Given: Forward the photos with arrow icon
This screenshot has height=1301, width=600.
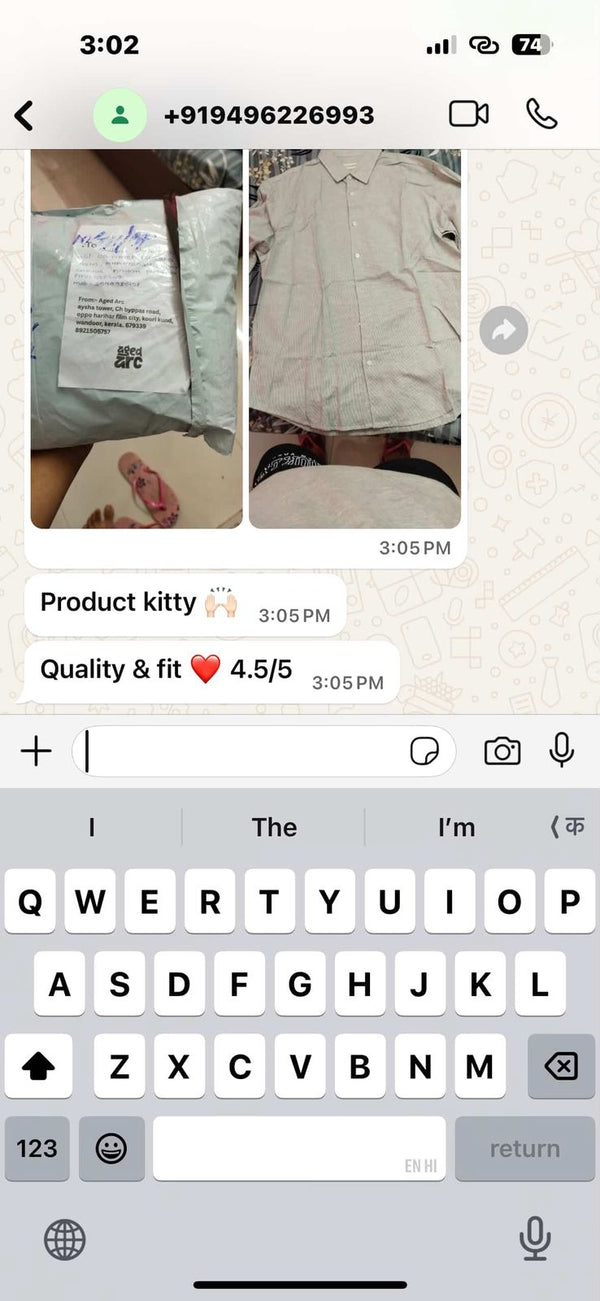Looking at the screenshot, I should [x=503, y=330].
